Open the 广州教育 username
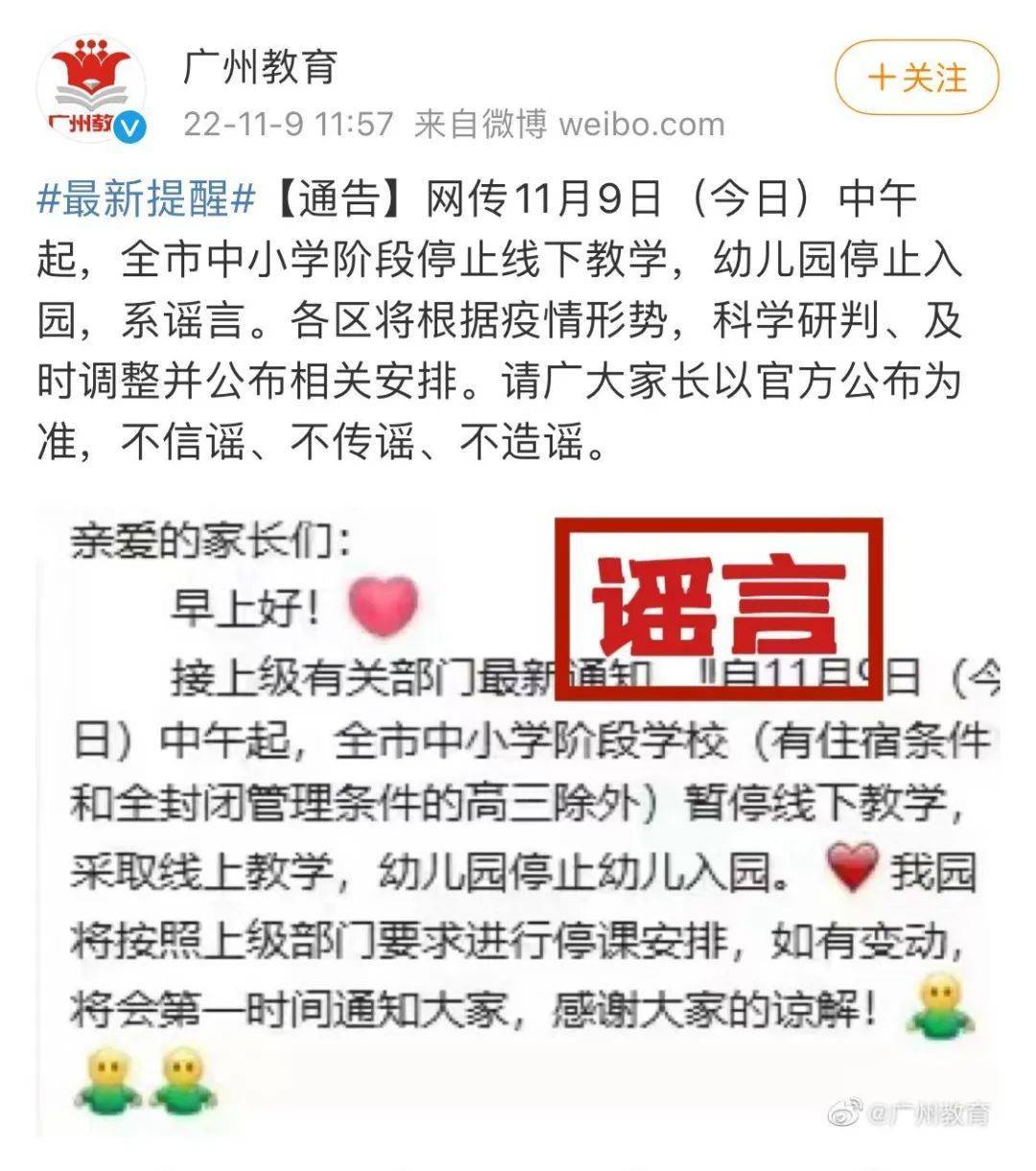The width and height of the screenshot is (1036, 1171). pos(261,67)
